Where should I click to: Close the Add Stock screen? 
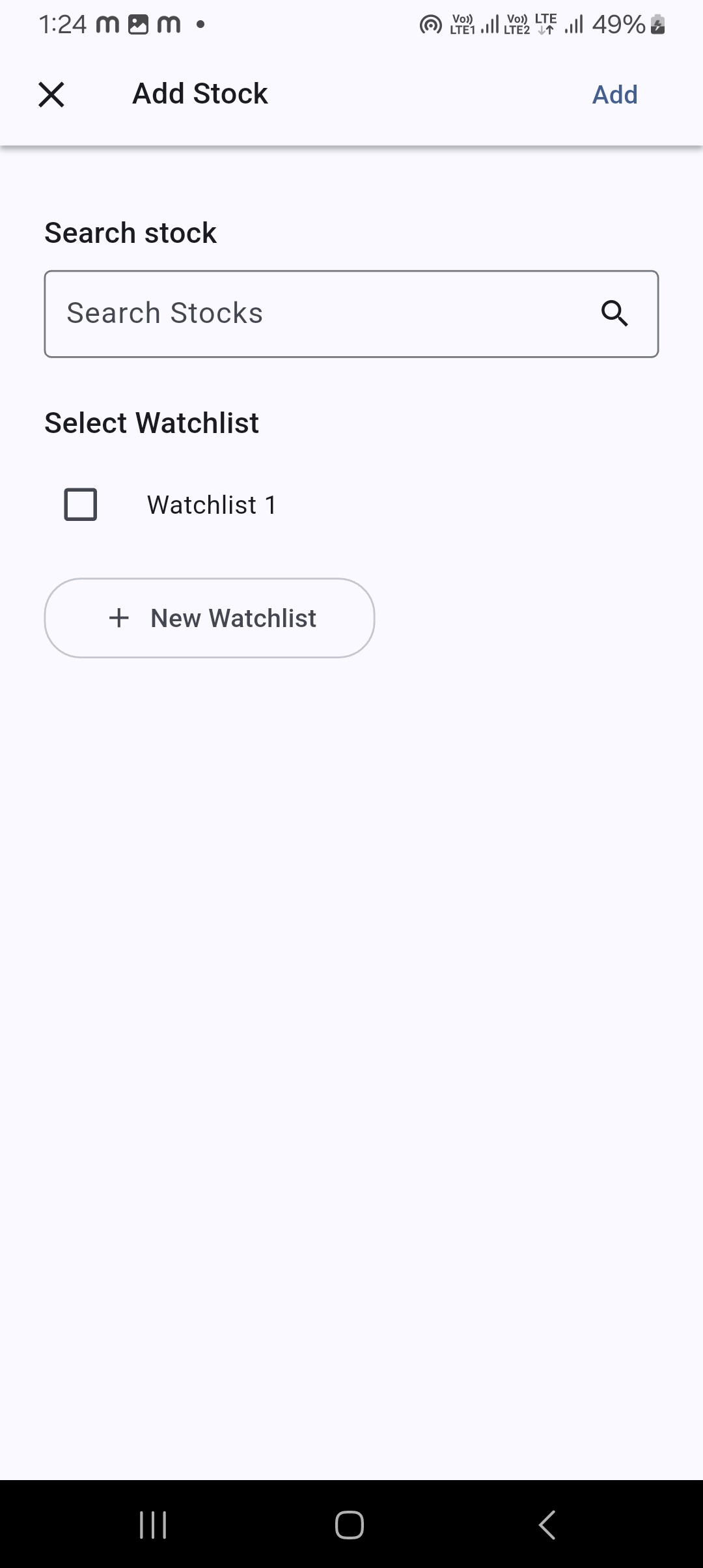coord(51,94)
